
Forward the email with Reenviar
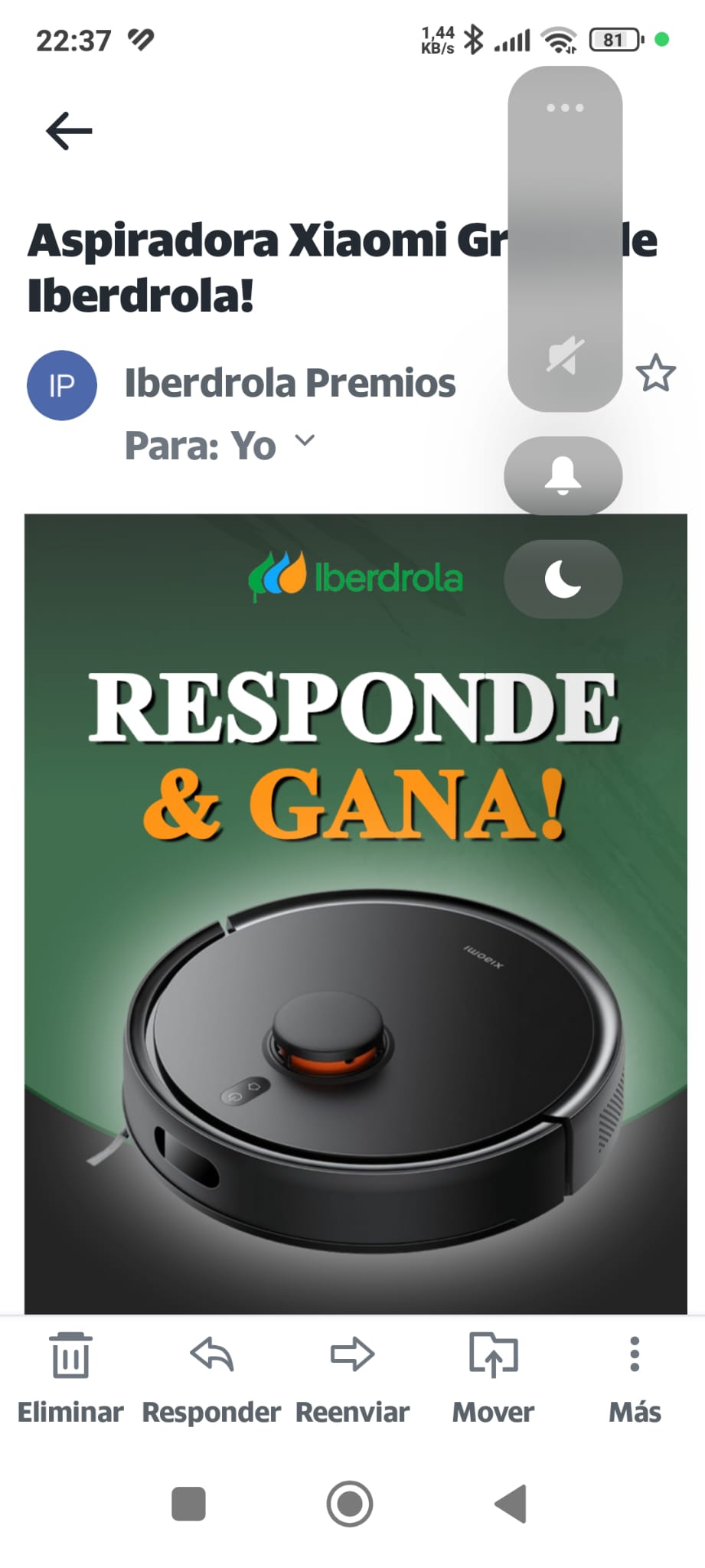352,1378
